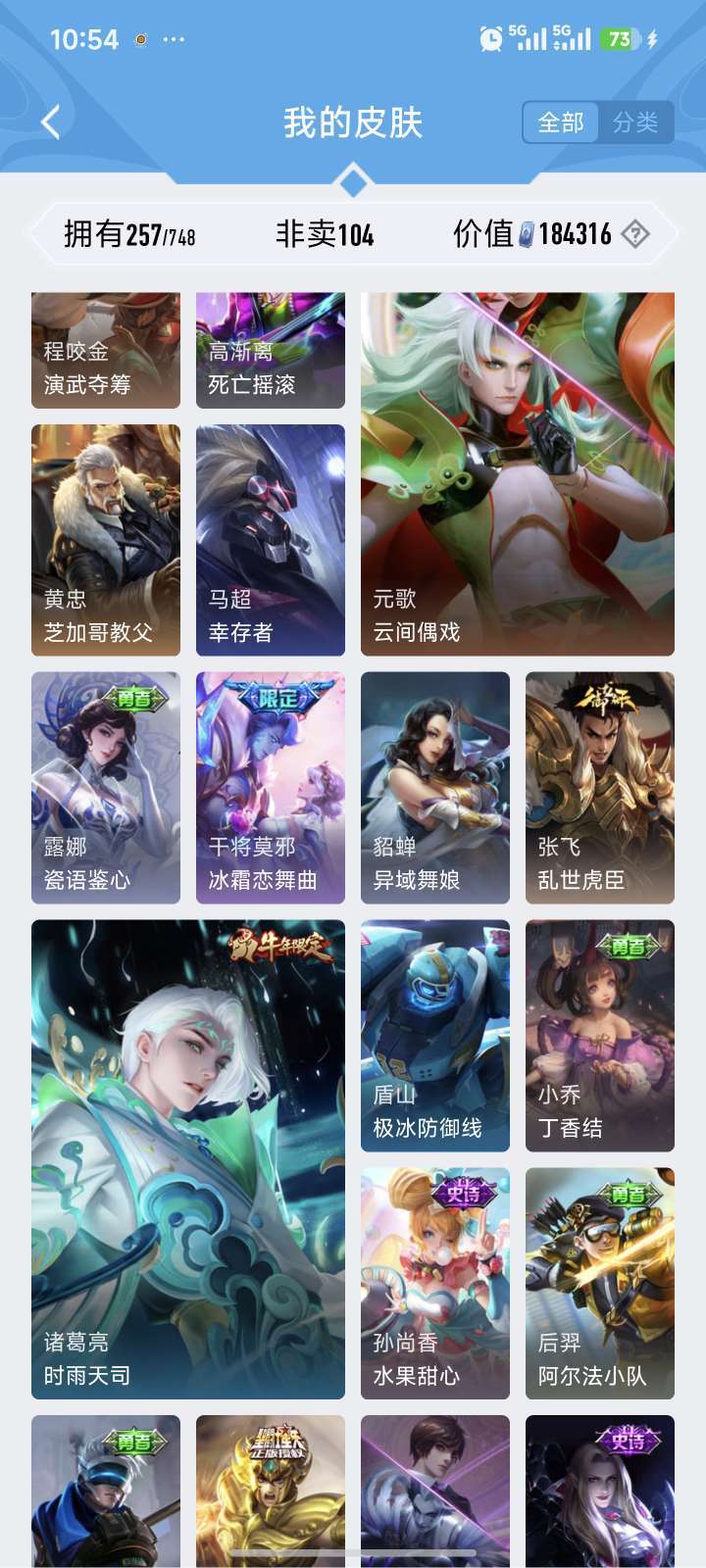Tap the value help question mark icon
Screen dimensions: 706x1568
click(x=635, y=234)
